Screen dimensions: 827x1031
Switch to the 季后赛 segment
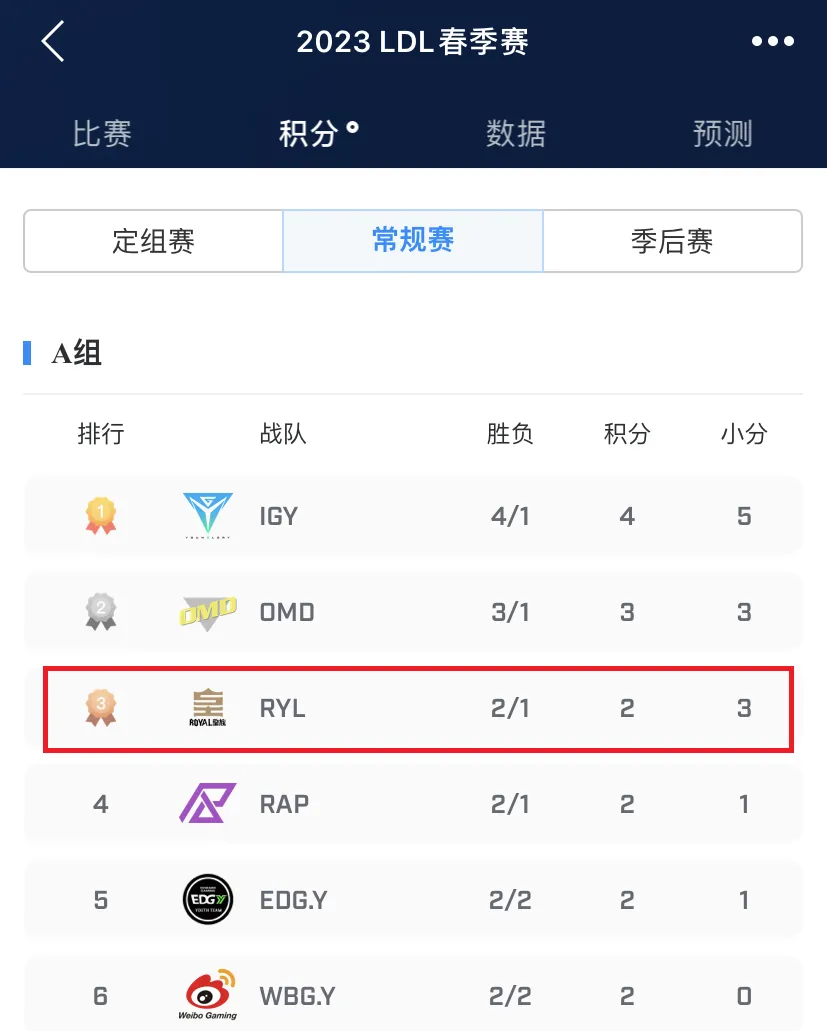[672, 241]
